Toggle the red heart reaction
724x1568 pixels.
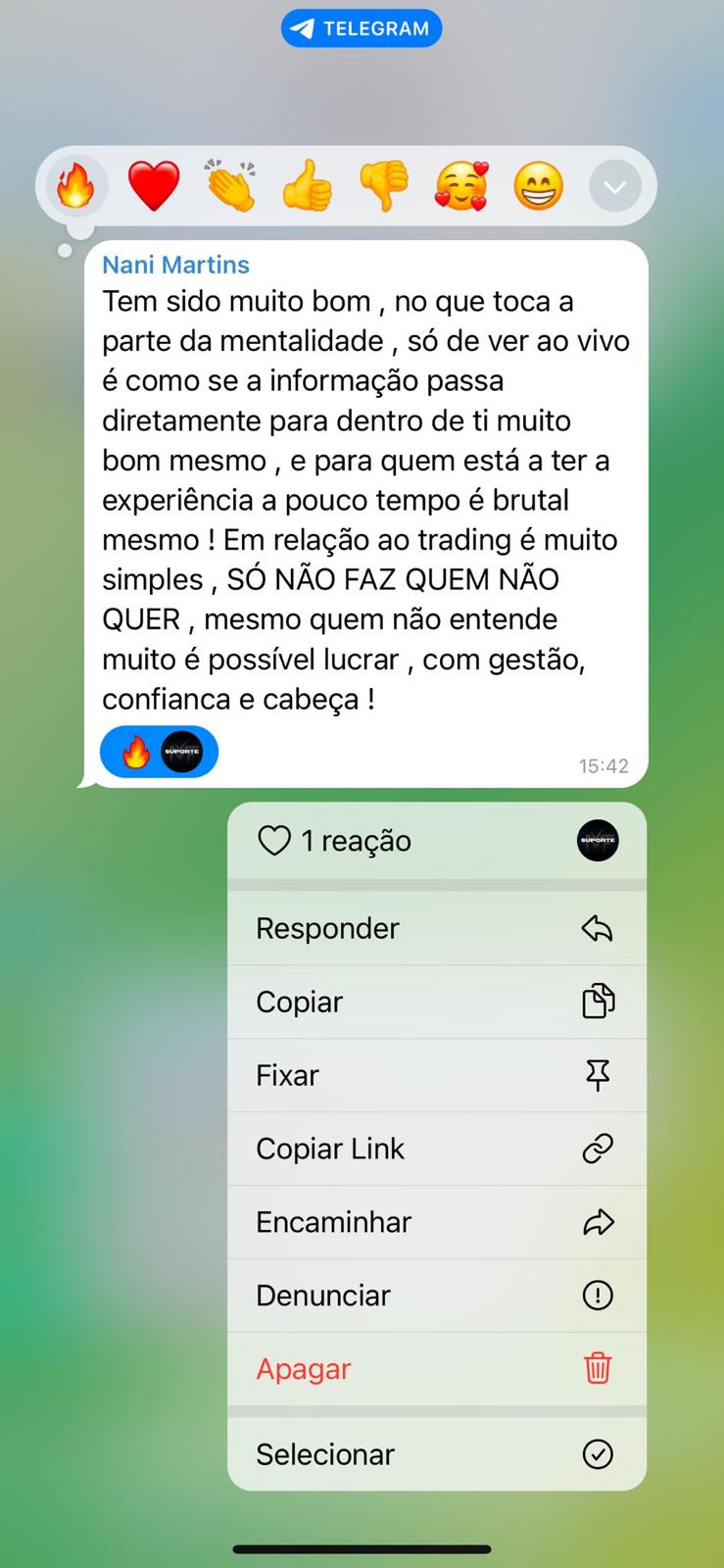(x=154, y=185)
